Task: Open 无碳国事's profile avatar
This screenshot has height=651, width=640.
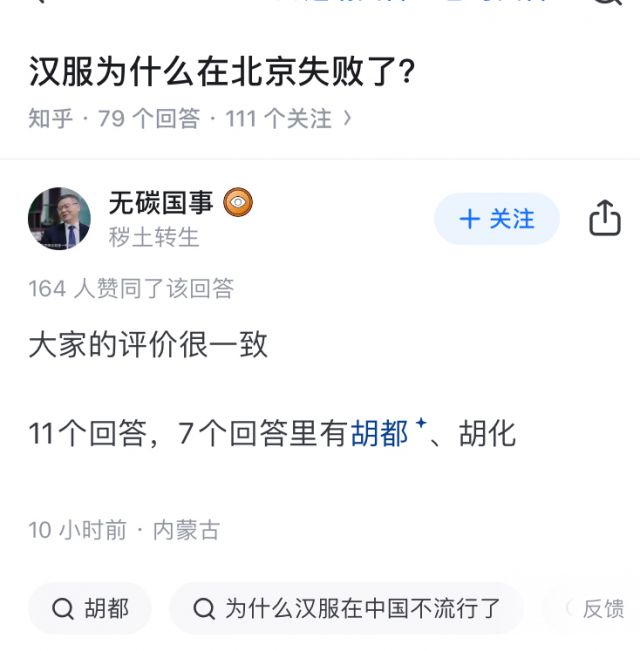Action: click(59, 218)
